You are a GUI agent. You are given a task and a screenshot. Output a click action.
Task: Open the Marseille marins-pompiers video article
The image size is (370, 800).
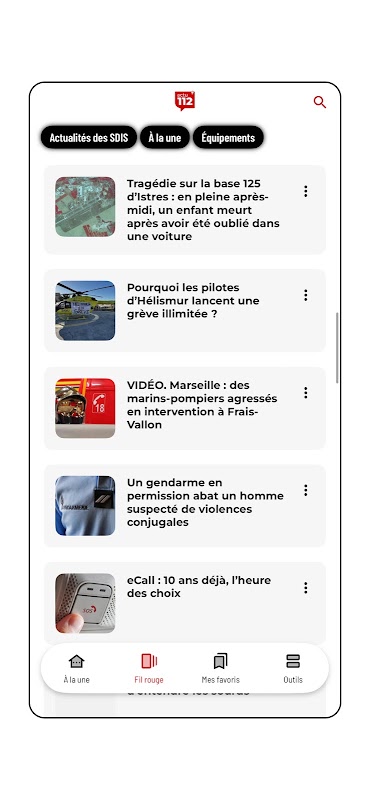(185, 408)
